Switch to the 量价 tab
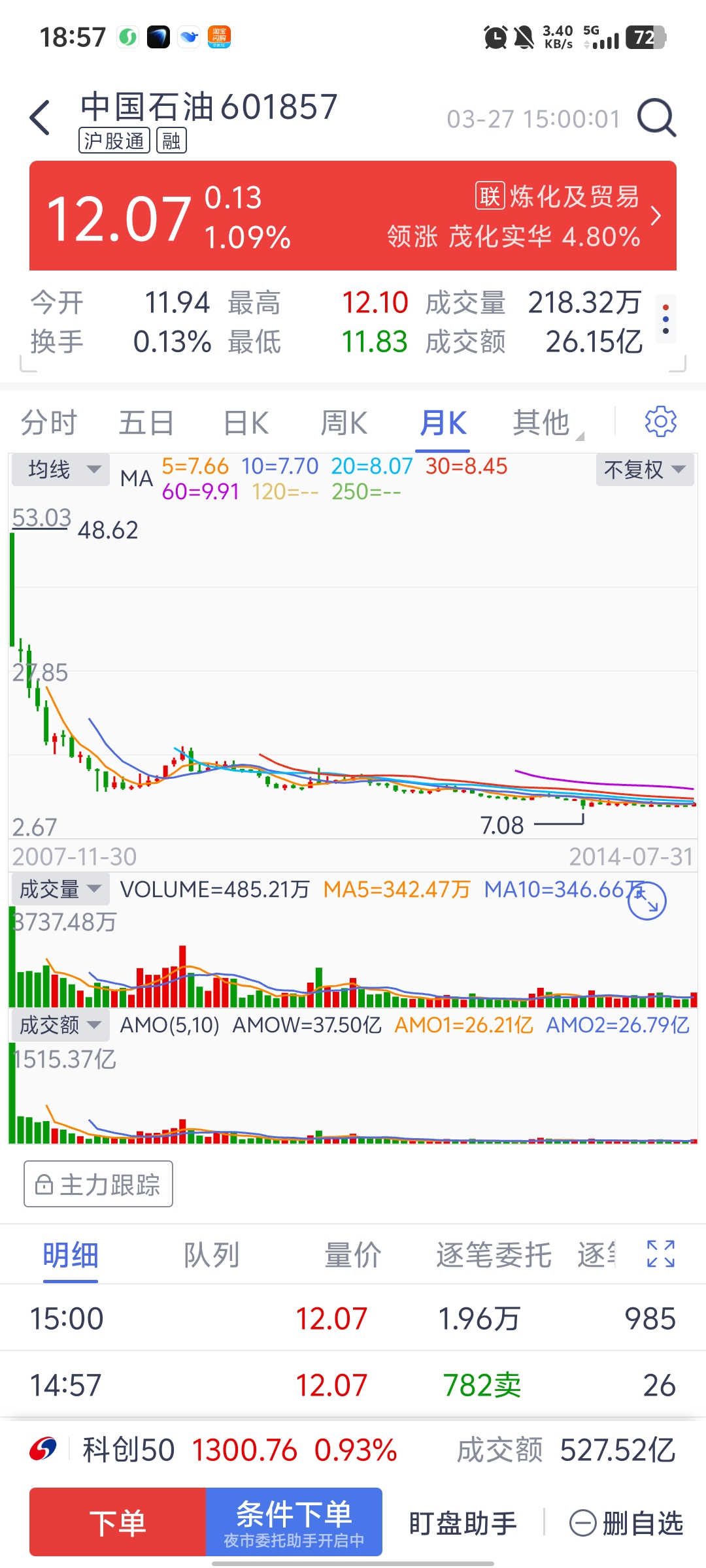 352,1254
